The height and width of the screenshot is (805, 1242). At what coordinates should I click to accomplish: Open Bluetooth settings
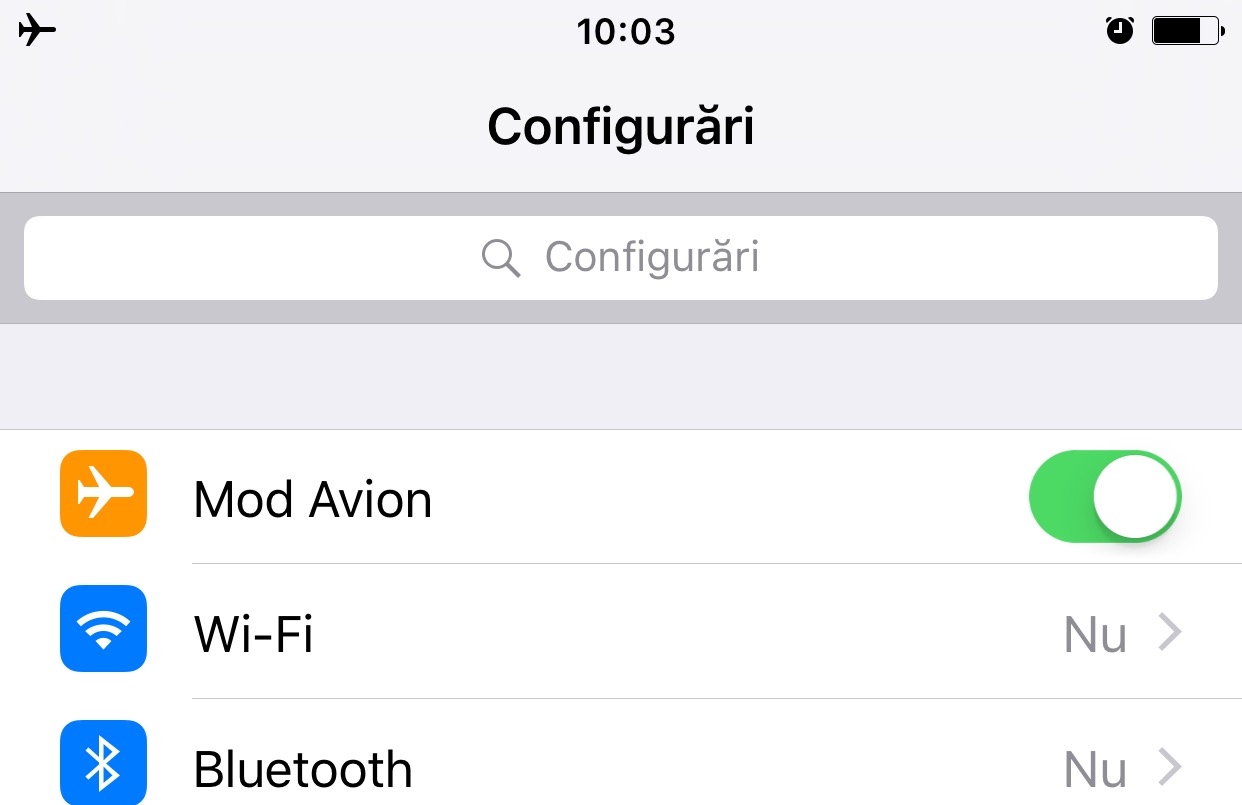(620, 767)
